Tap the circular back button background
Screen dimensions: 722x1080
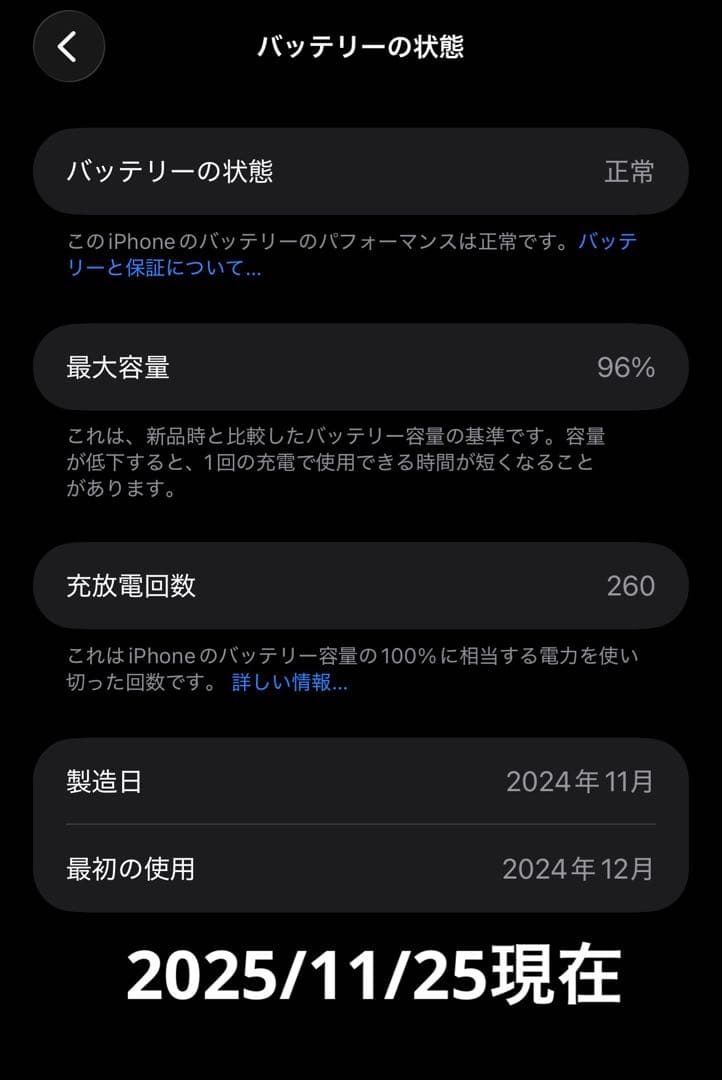point(67,46)
